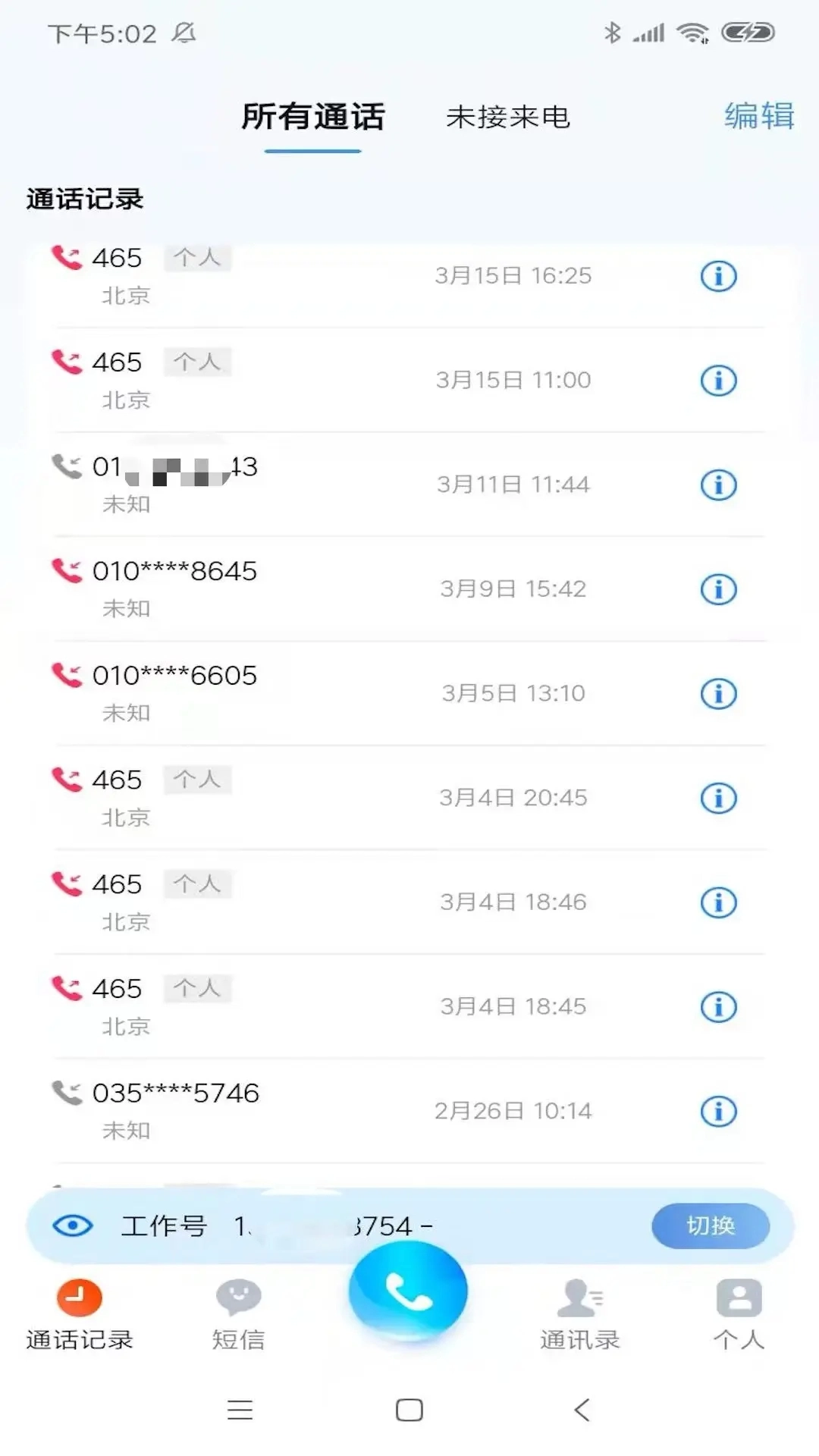Select the 通话记录 bottom tab
Screen dimensions: 819x1456
point(79,1315)
